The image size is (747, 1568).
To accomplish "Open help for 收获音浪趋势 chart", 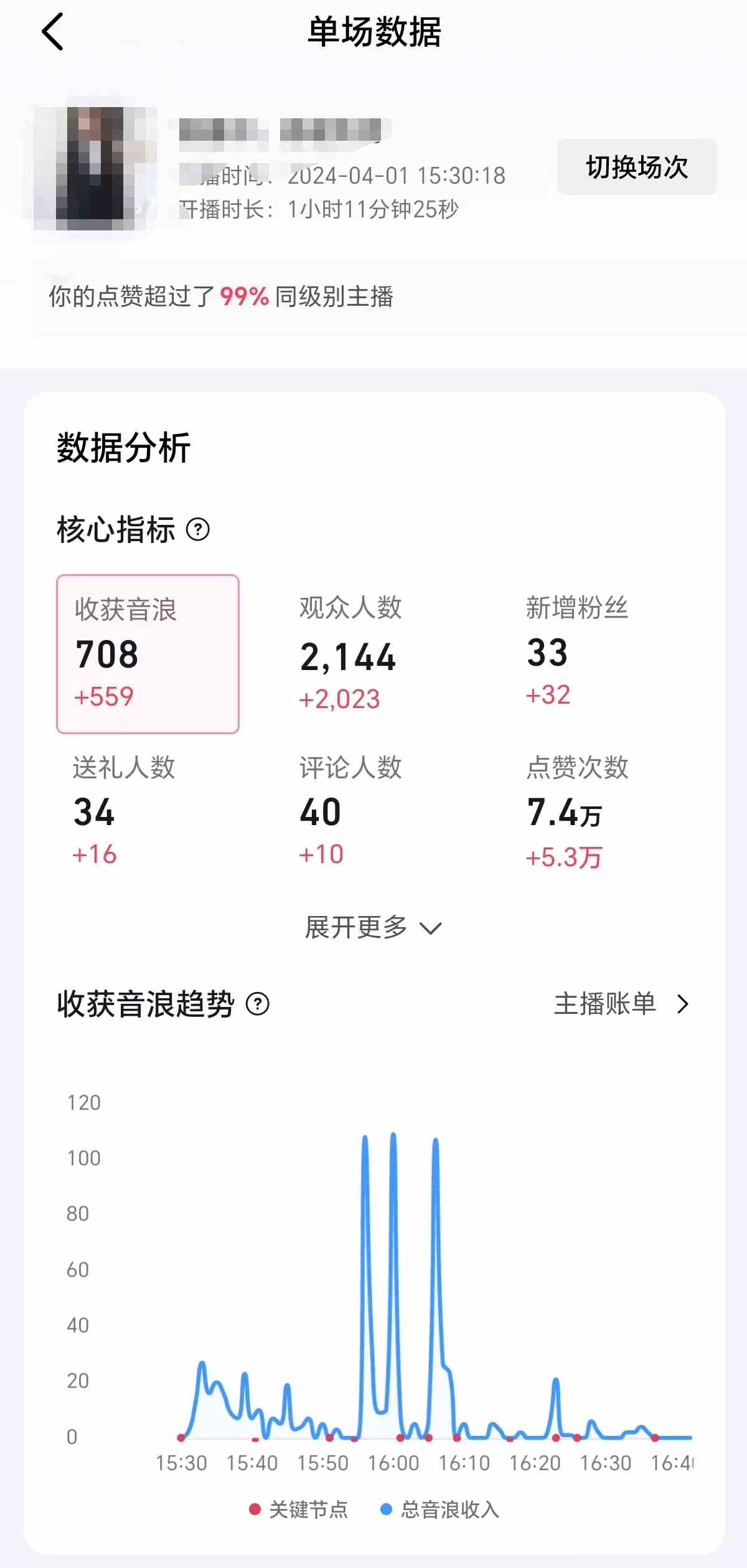I will pyautogui.click(x=259, y=1003).
